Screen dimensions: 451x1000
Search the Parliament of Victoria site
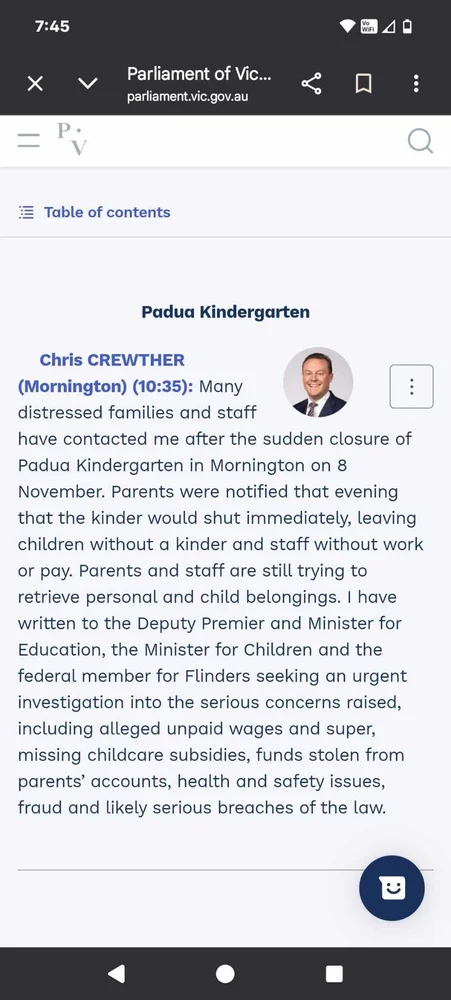click(420, 141)
